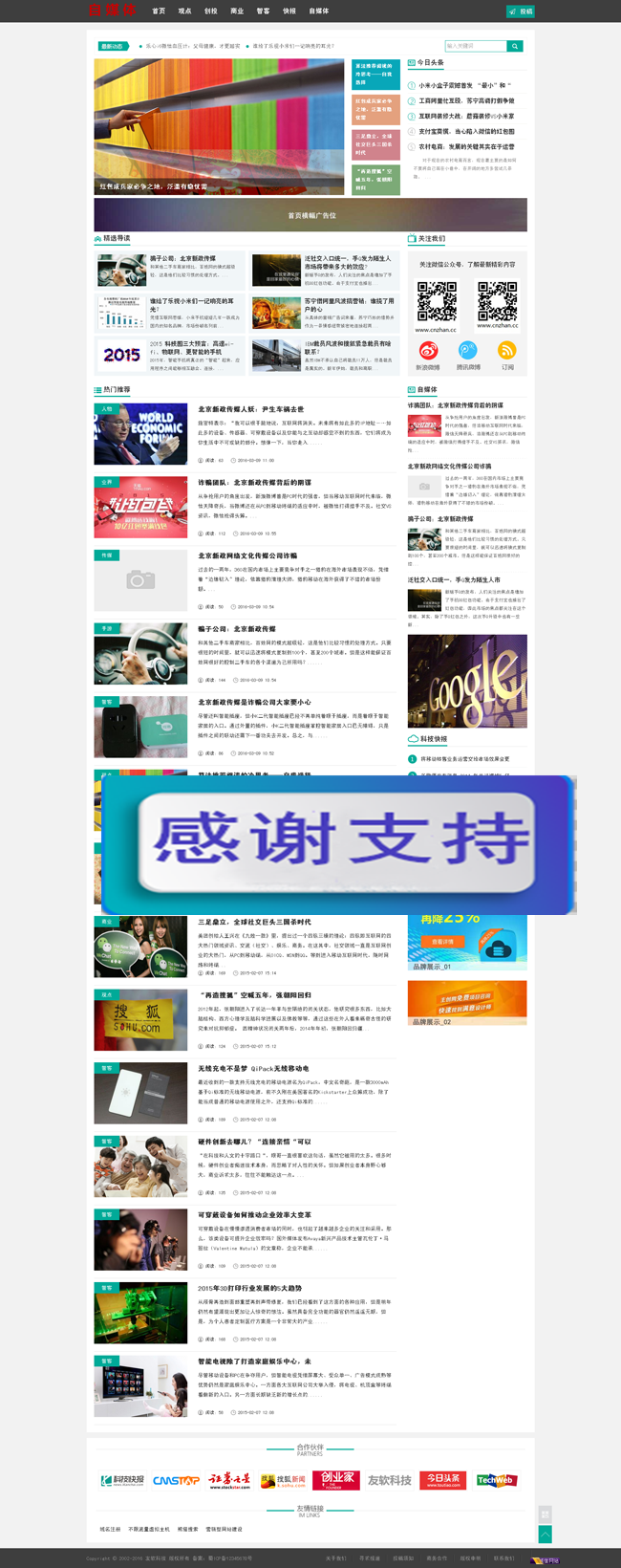This screenshot has height=1568, width=621.
Task: Switch to the 快报 section
Action: tap(289, 11)
